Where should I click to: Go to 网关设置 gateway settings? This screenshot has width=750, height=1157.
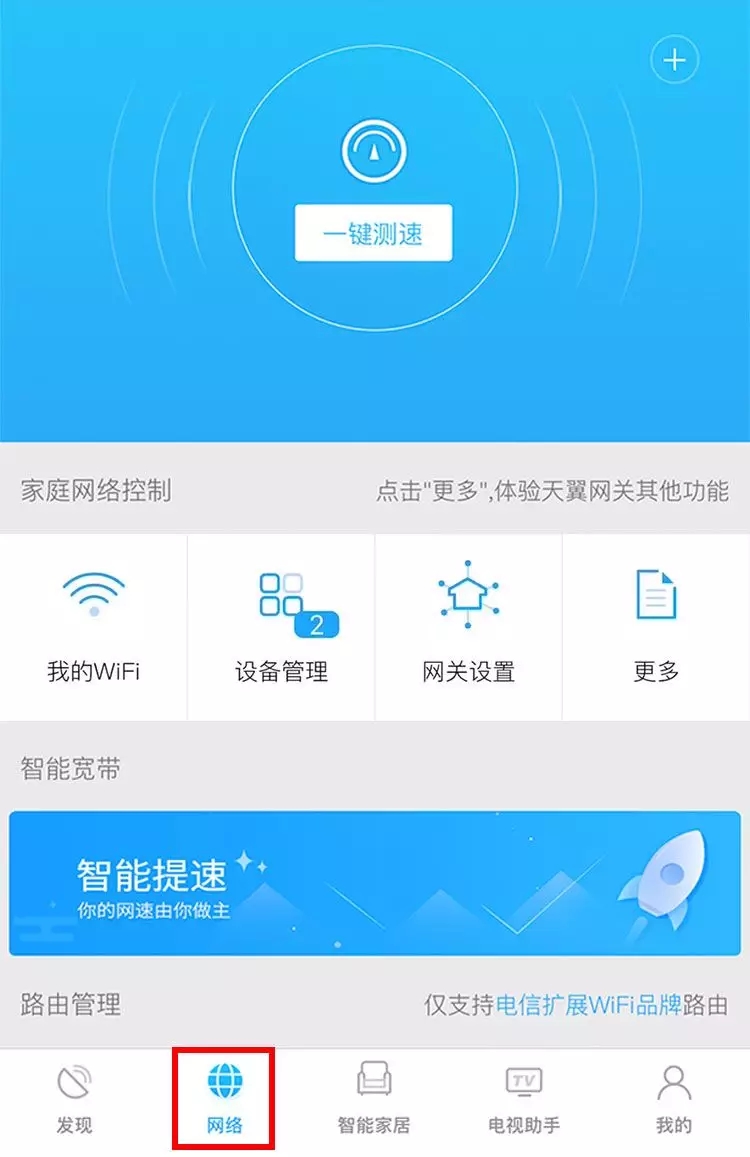[468, 627]
